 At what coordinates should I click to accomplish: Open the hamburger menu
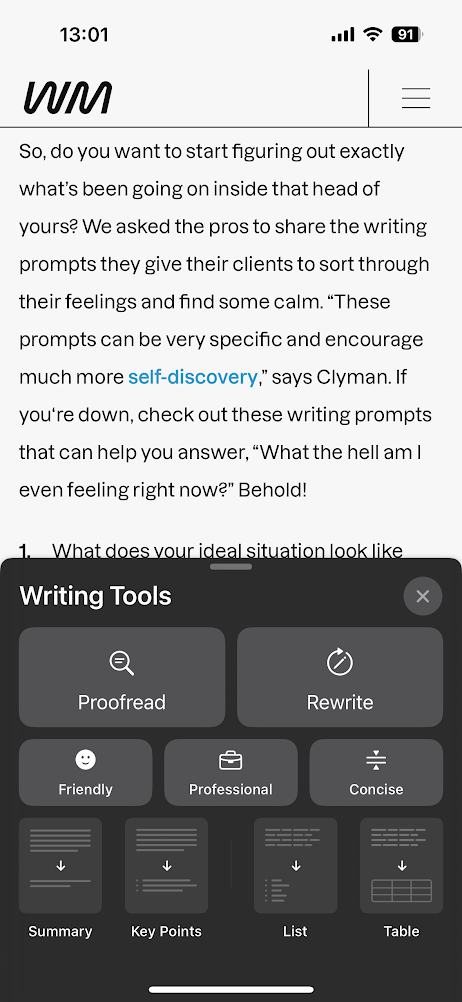415,98
